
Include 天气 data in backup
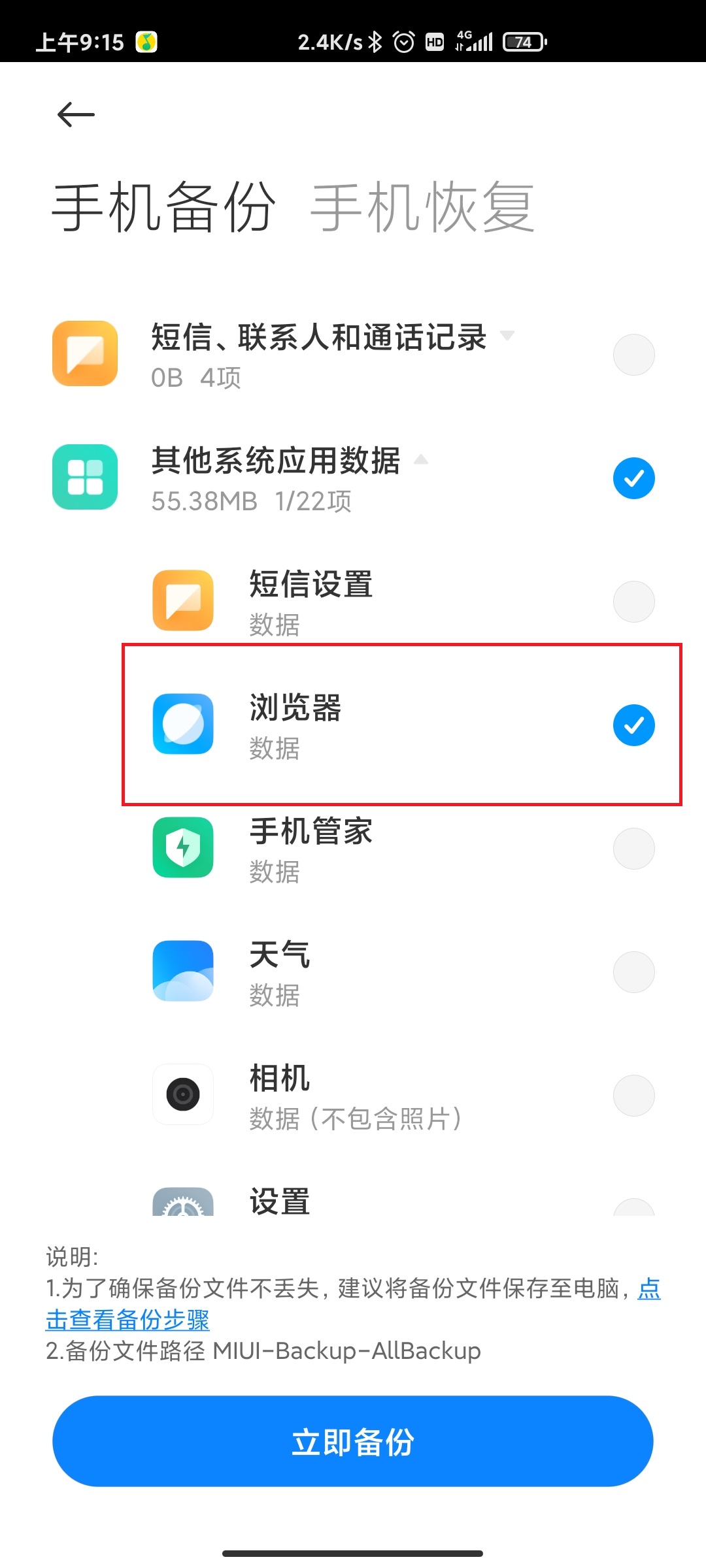(633, 972)
